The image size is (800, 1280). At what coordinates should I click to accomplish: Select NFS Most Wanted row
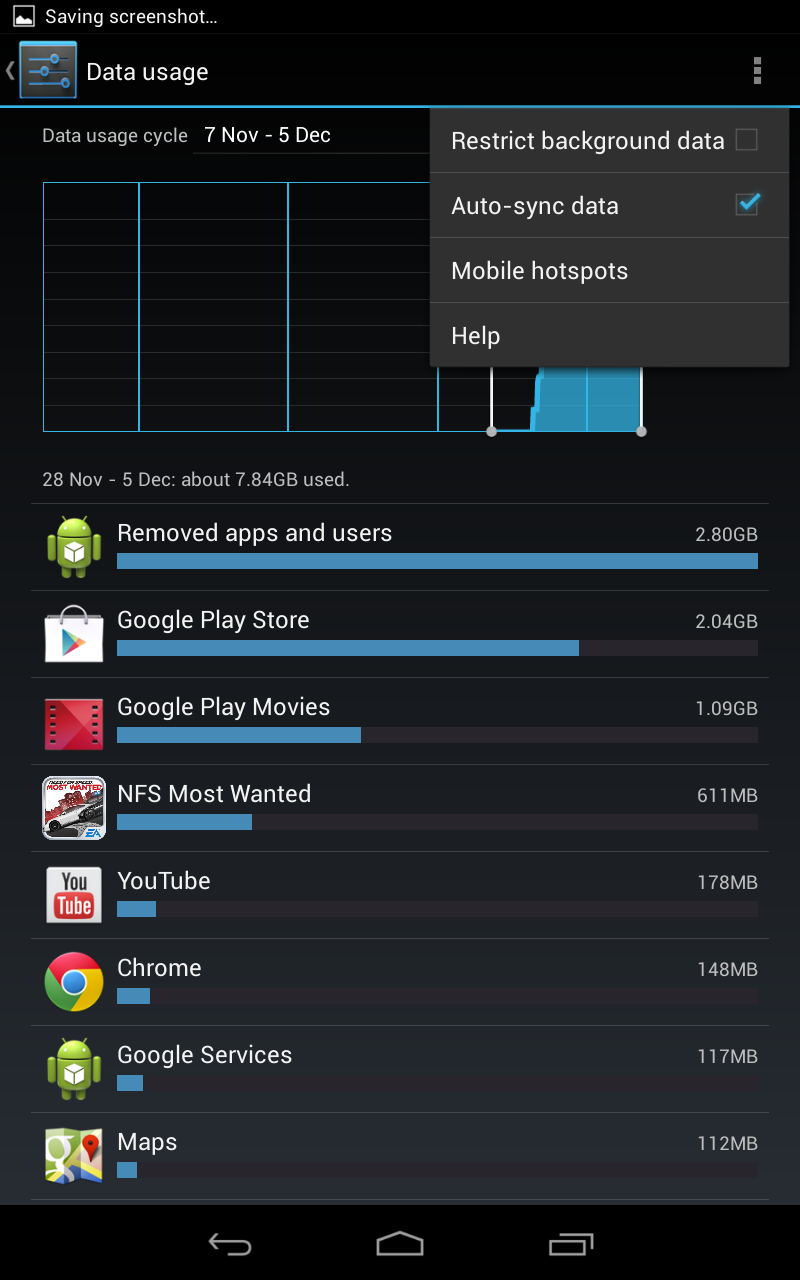tap(400, 808)
